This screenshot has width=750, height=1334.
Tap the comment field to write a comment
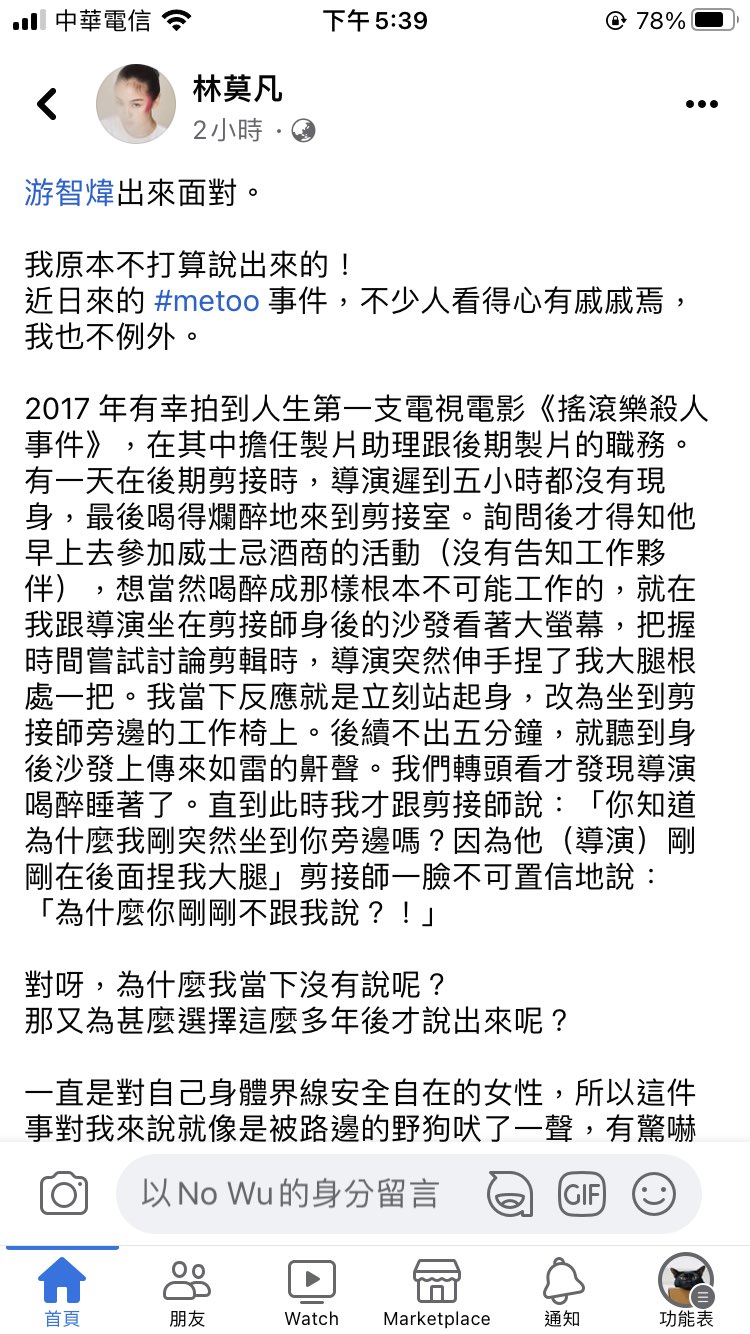[x=300, y=1194]
